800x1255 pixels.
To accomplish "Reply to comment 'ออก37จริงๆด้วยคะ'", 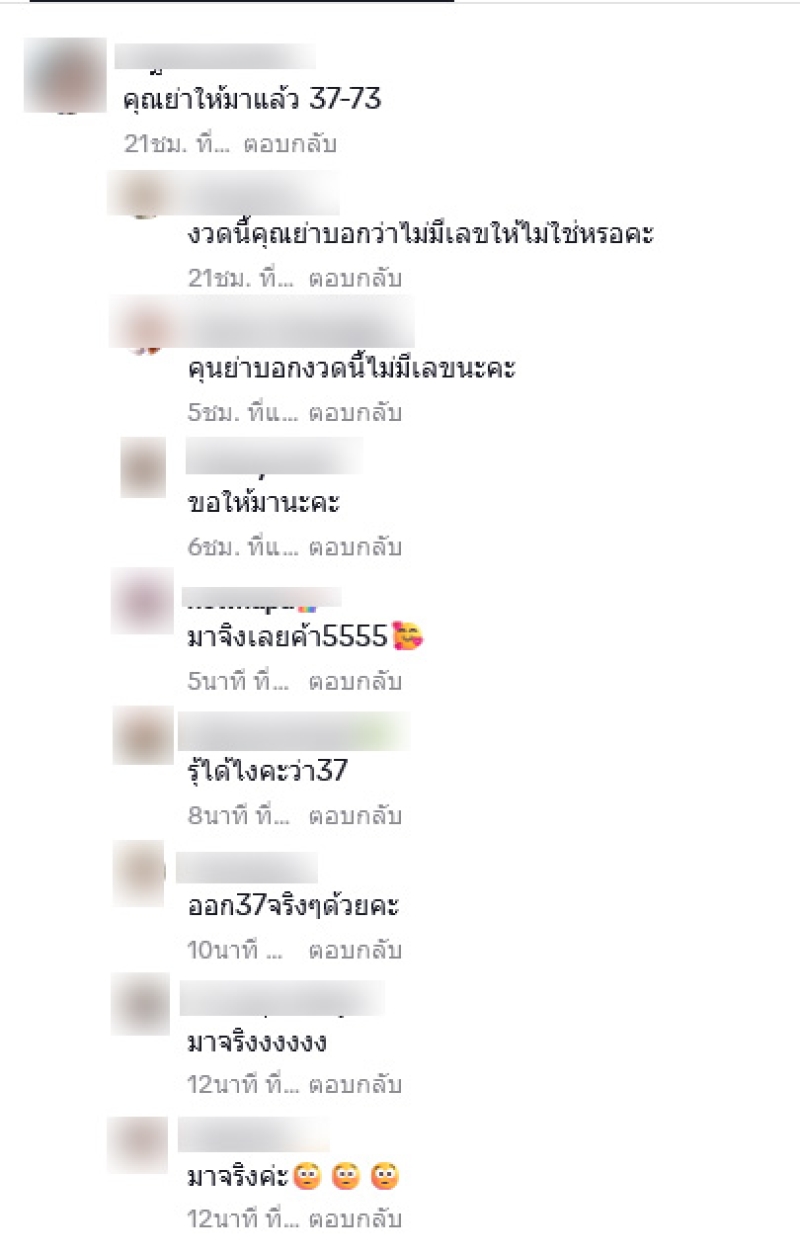I will click(x=354, y=950).
